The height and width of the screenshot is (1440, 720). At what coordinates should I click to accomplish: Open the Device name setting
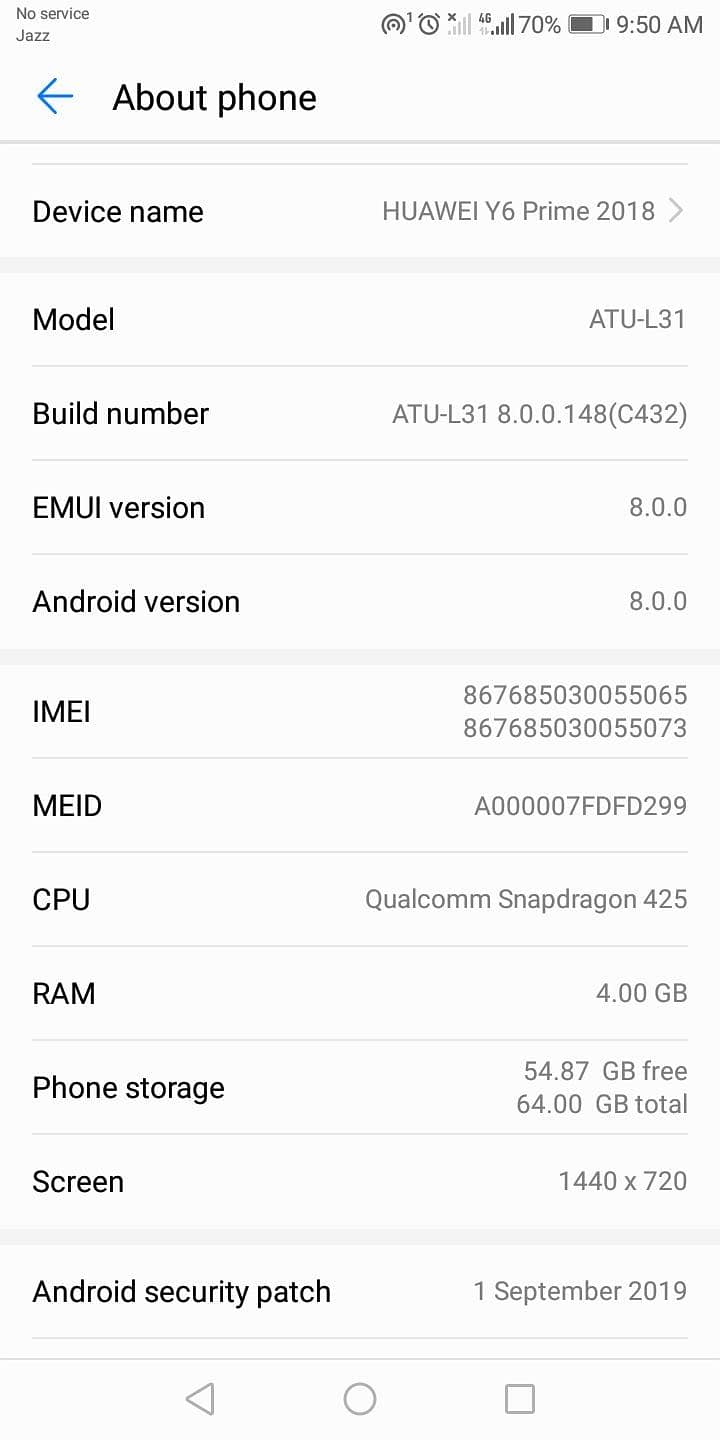pos(360,211)
